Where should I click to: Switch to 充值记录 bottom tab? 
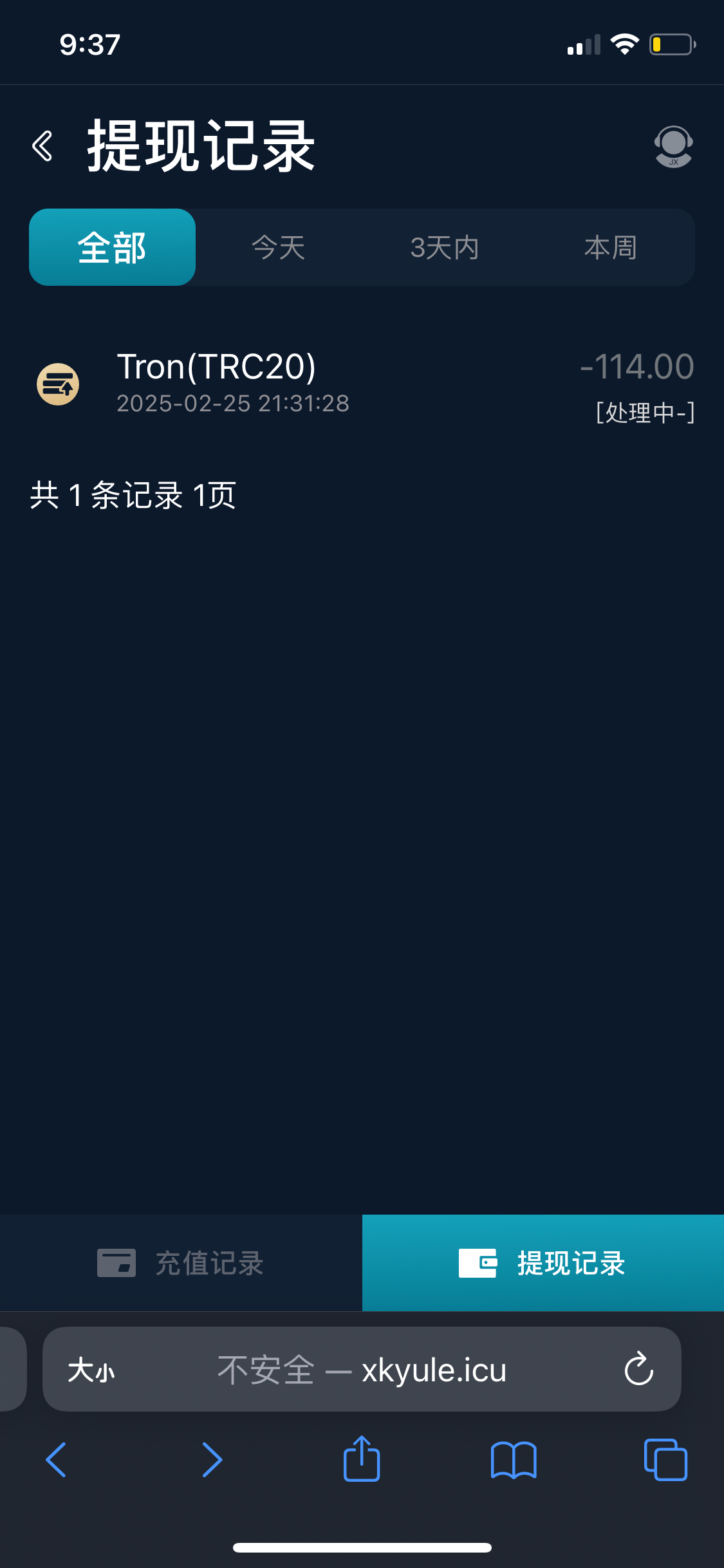click(x=181, y=1263)
